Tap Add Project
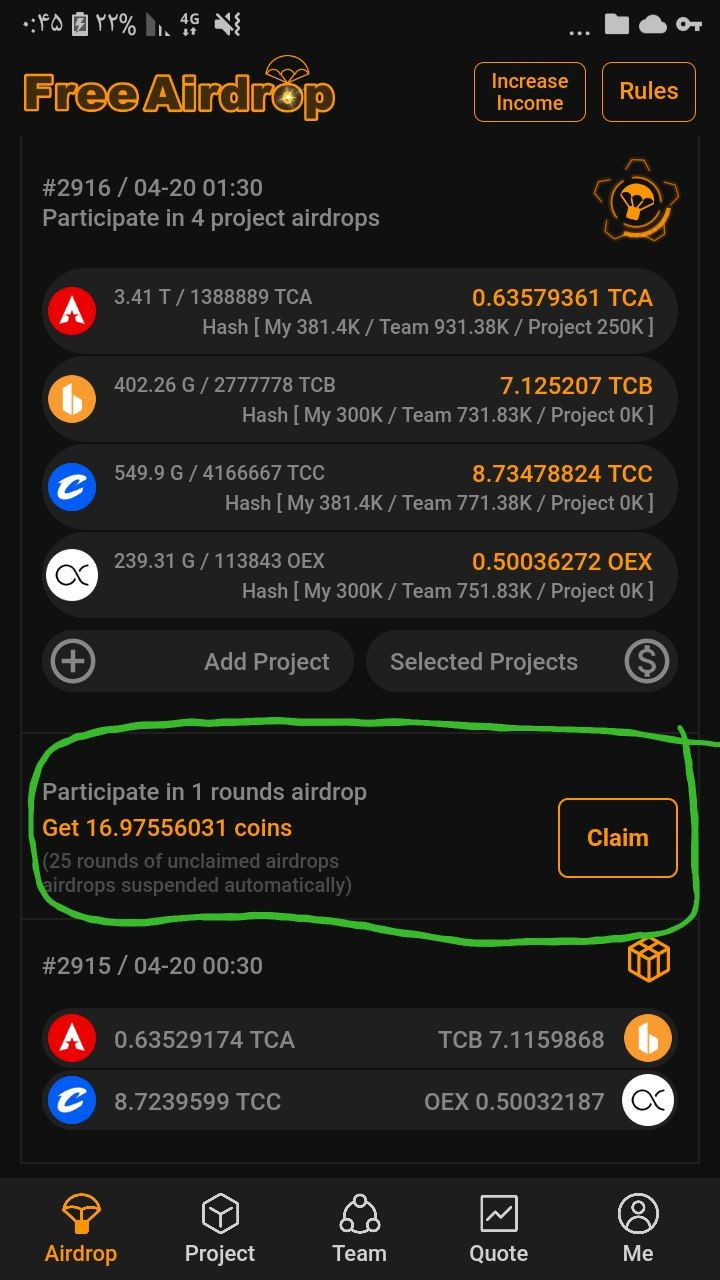Viewport: 720px width, 1280px height. click(x=198, y=661)
